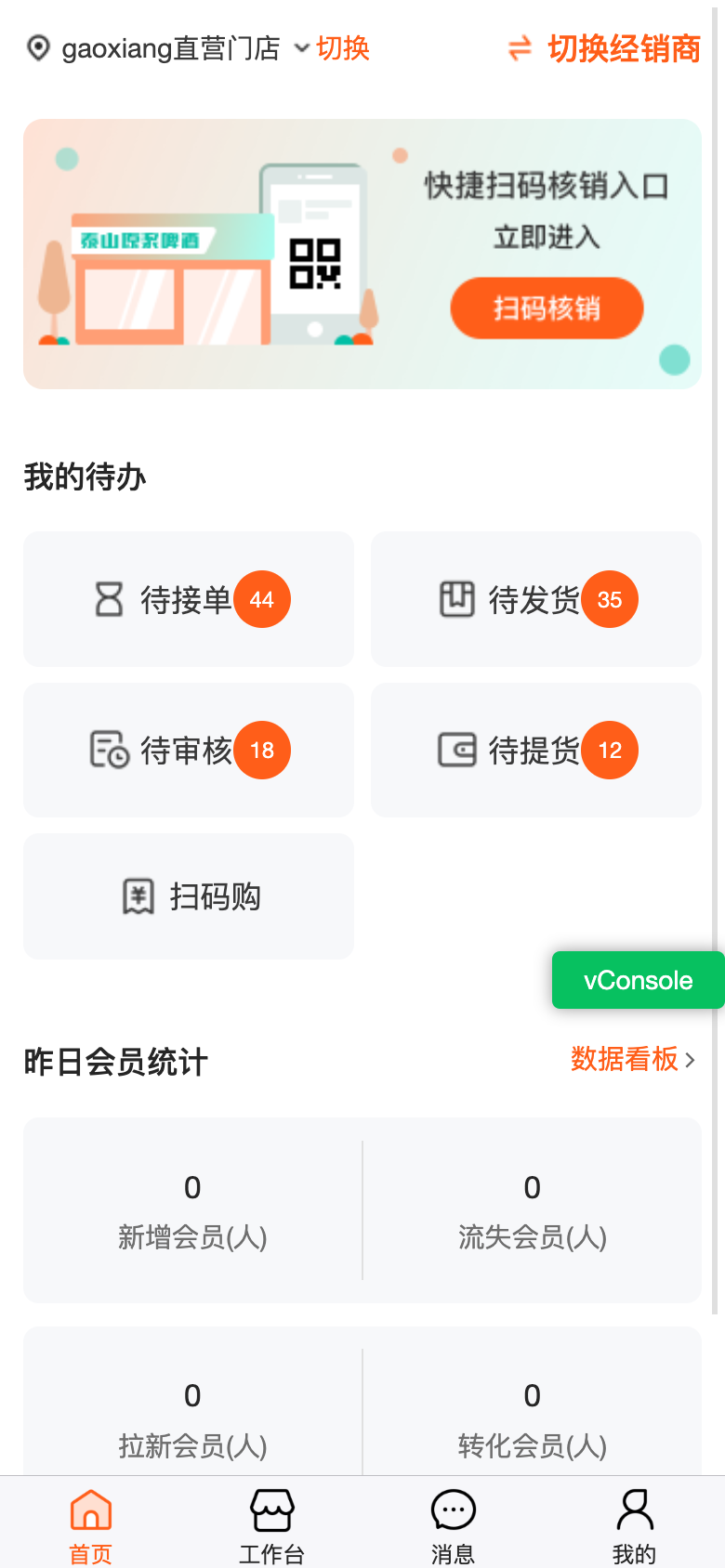Open the 数据看板 data dashboard link
The height and width of the screenshot is (1568, 725).
633,1059
